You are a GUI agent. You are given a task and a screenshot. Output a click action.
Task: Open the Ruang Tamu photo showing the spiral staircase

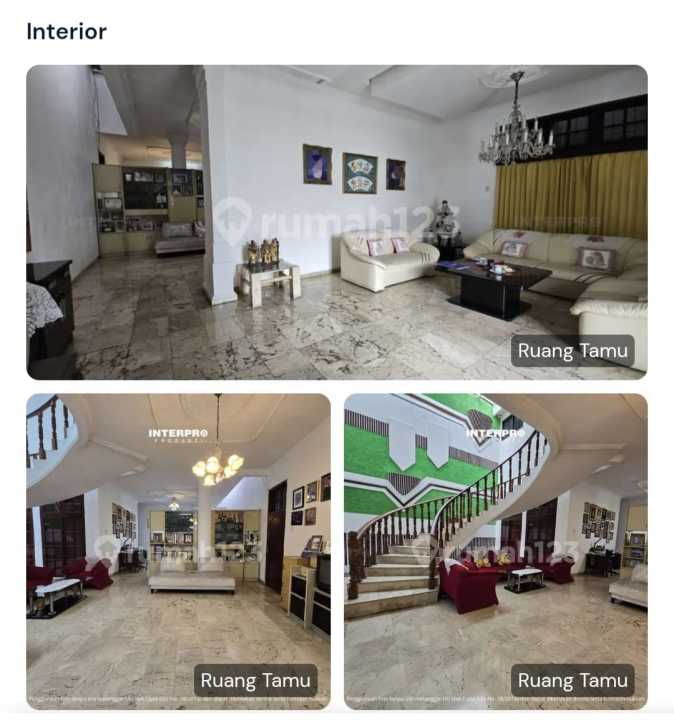495,550
